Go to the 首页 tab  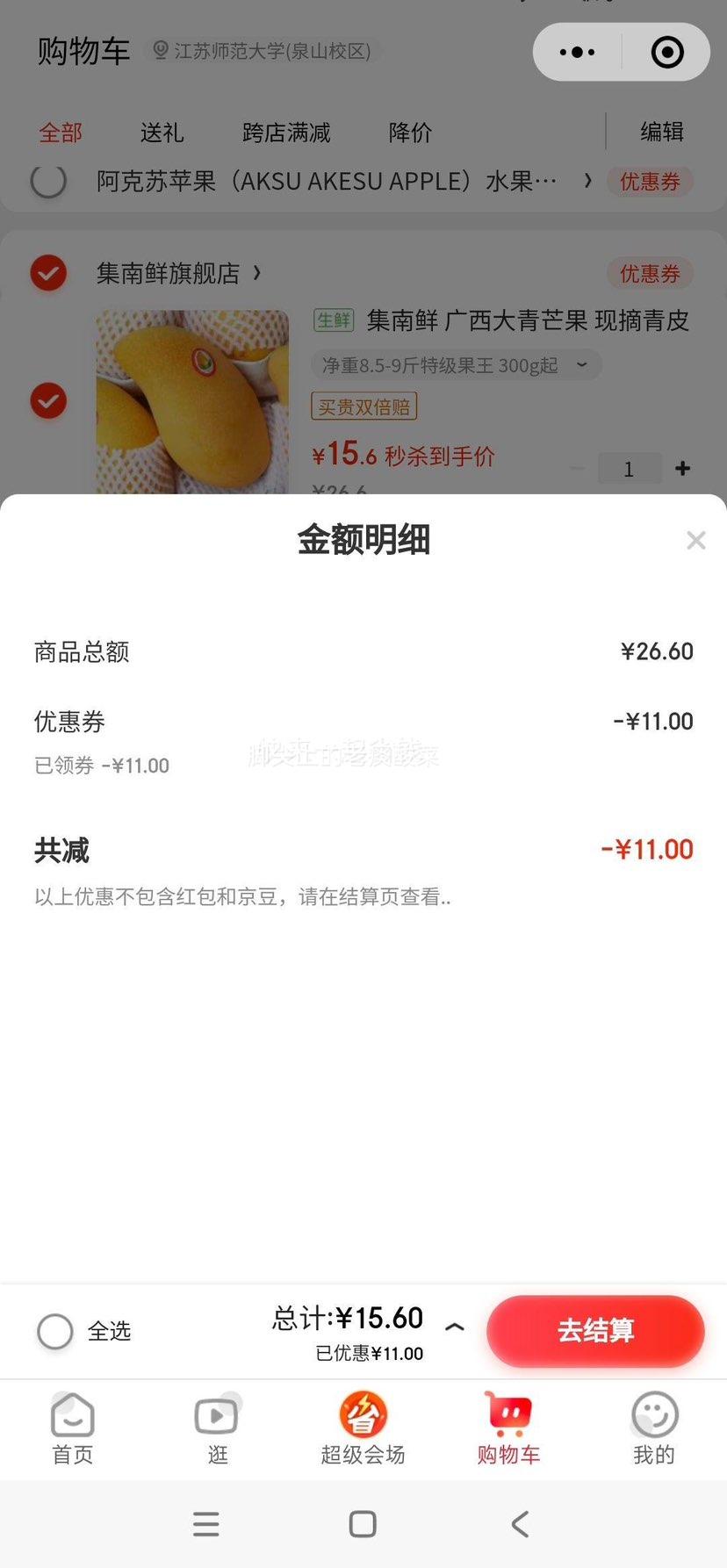click(x=73, y=1429)
